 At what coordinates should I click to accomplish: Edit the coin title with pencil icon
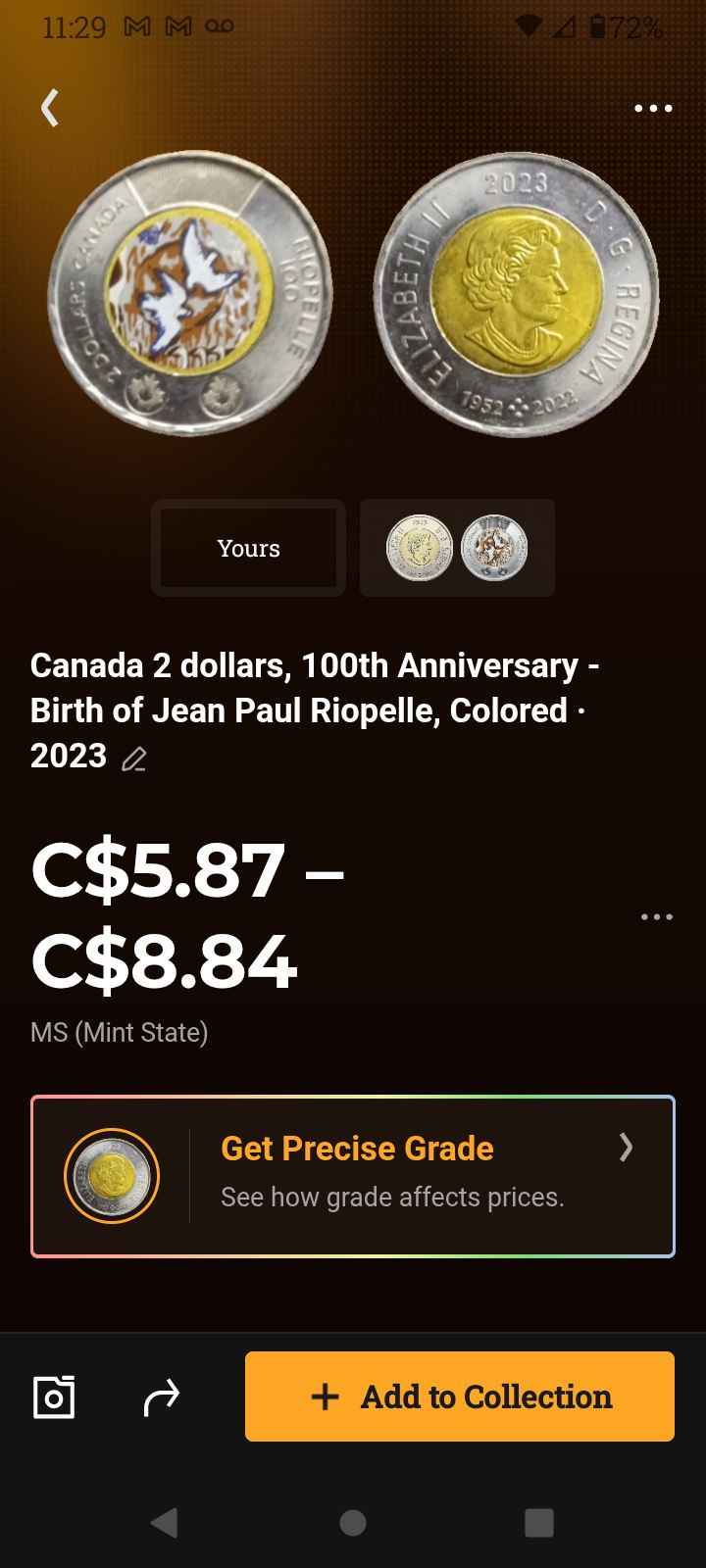click(134, 759)
